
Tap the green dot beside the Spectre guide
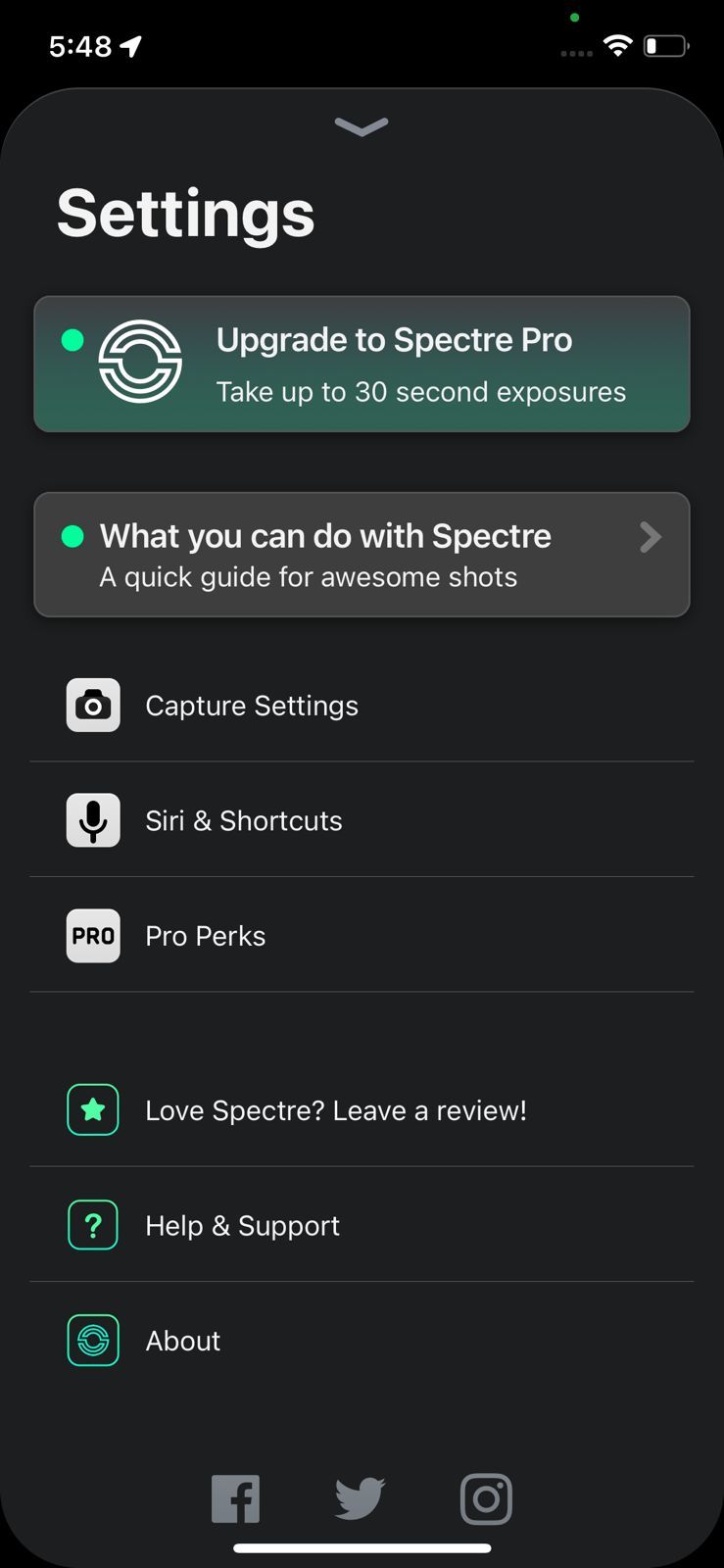tap(72, 536)
